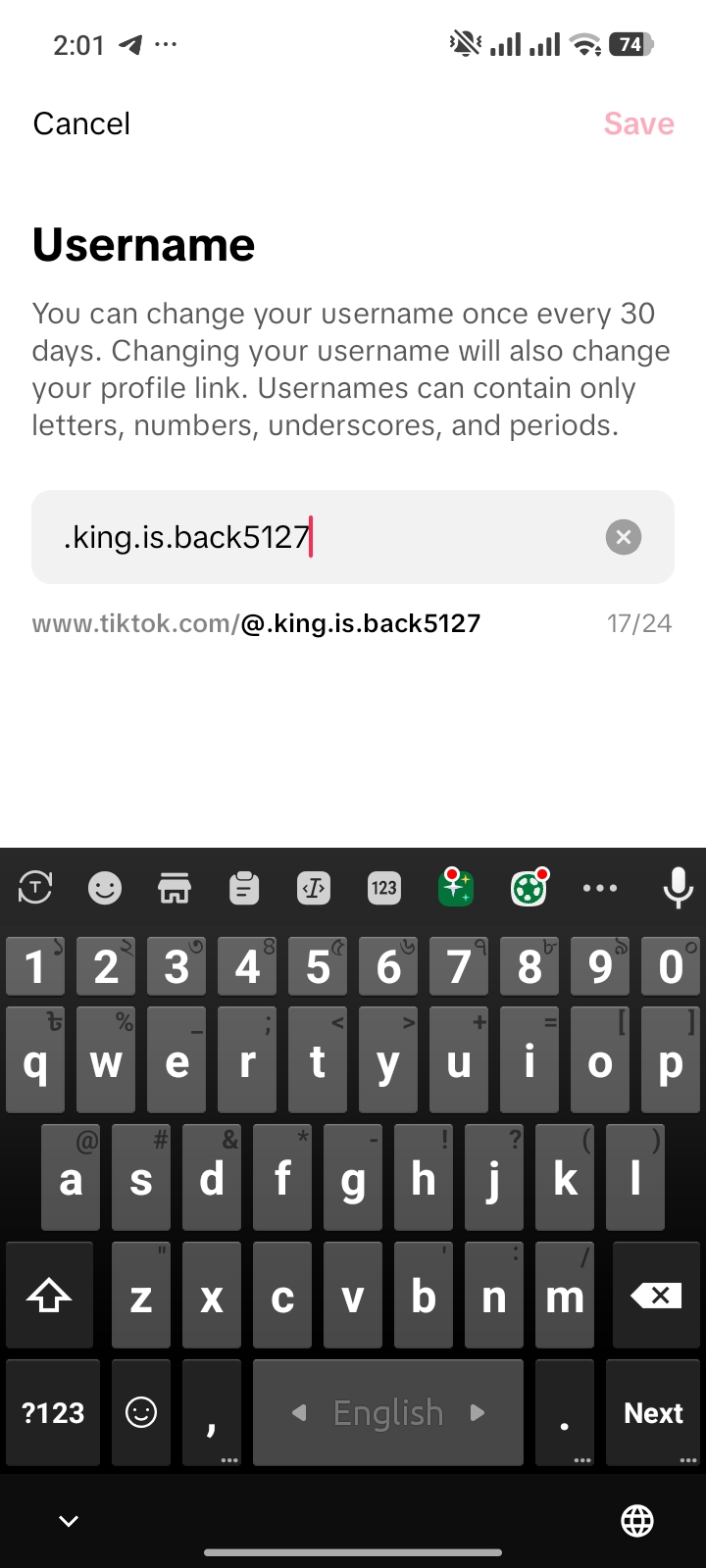Cancel the username change
The image size is (706, 1568).
81,123
